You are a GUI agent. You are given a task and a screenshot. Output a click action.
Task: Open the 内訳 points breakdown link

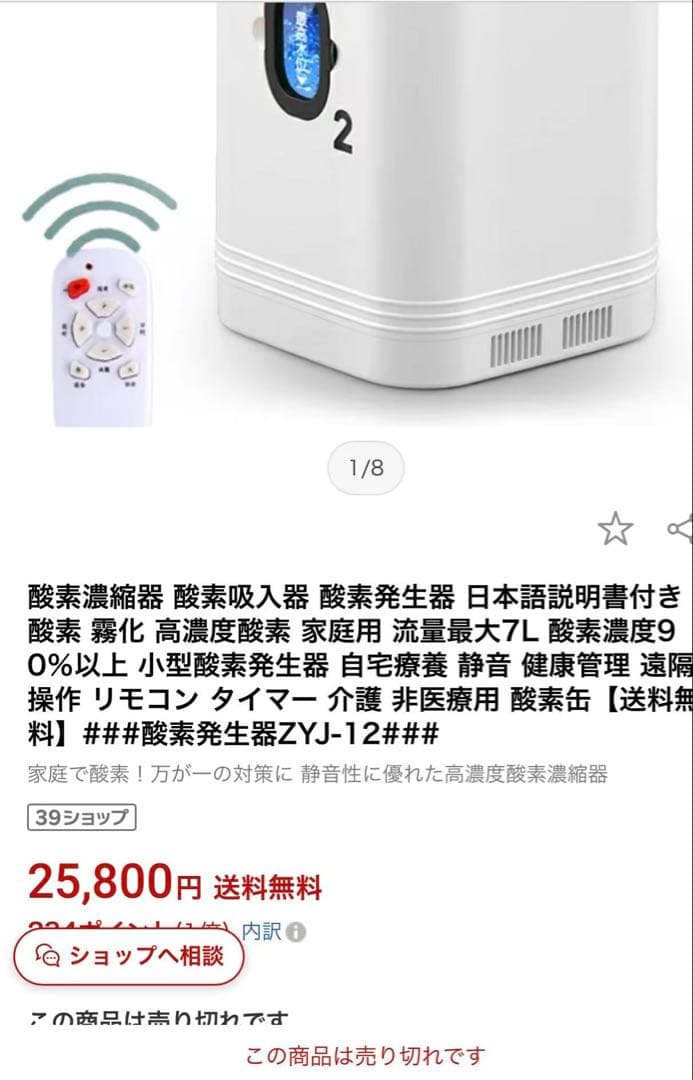tap(262, 931)
